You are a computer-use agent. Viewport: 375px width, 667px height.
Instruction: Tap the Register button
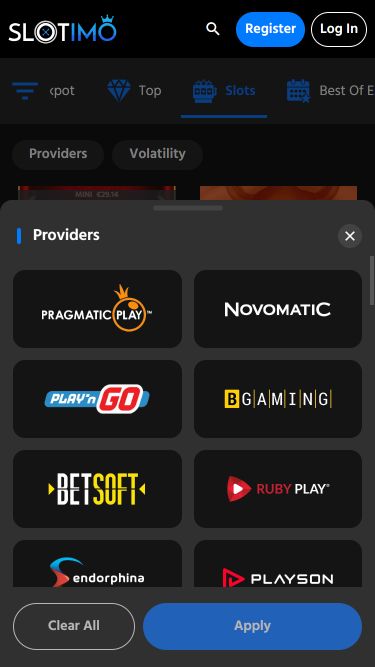[x=270, y=29]
